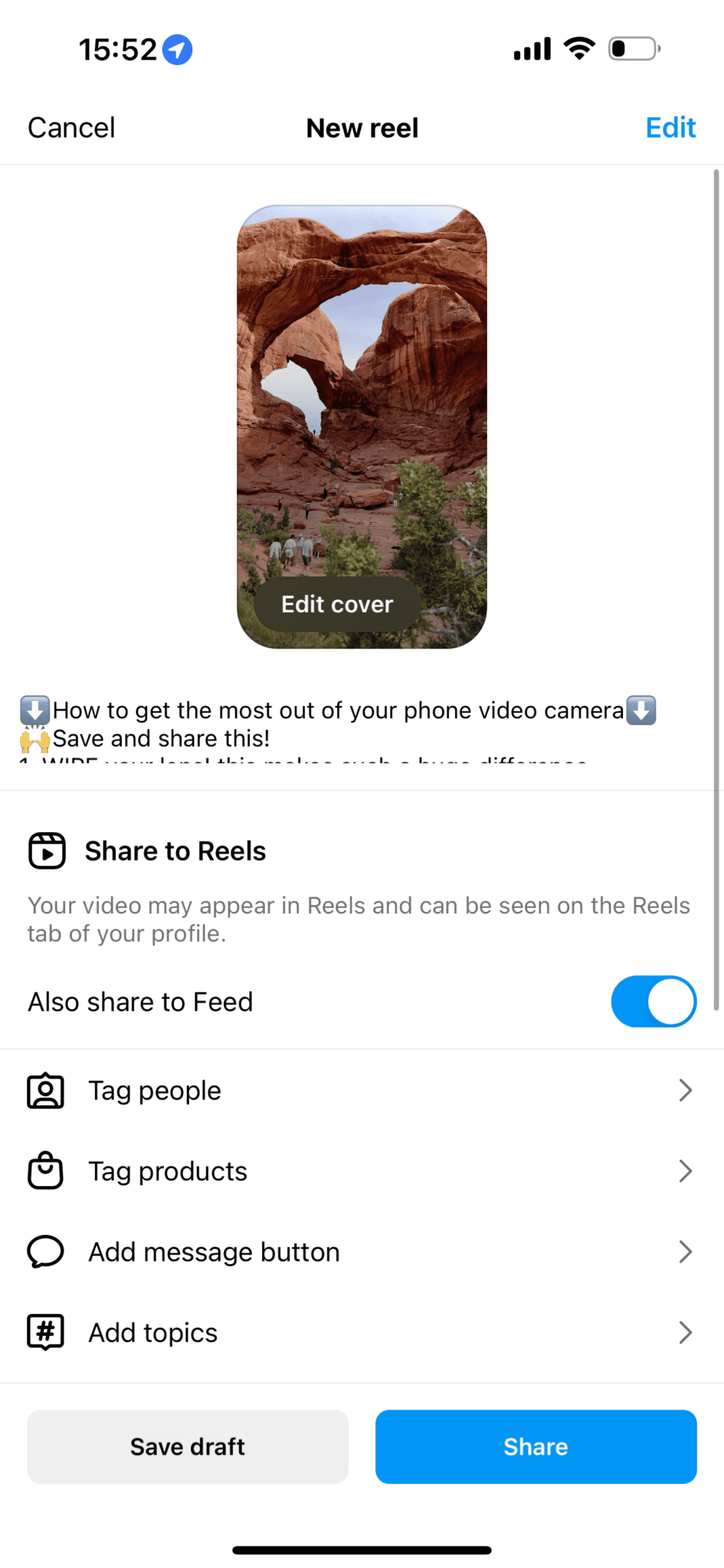Tap the down arrow emoji in the caption
The height and width of the screenshot is (1568, 724).
34,710
